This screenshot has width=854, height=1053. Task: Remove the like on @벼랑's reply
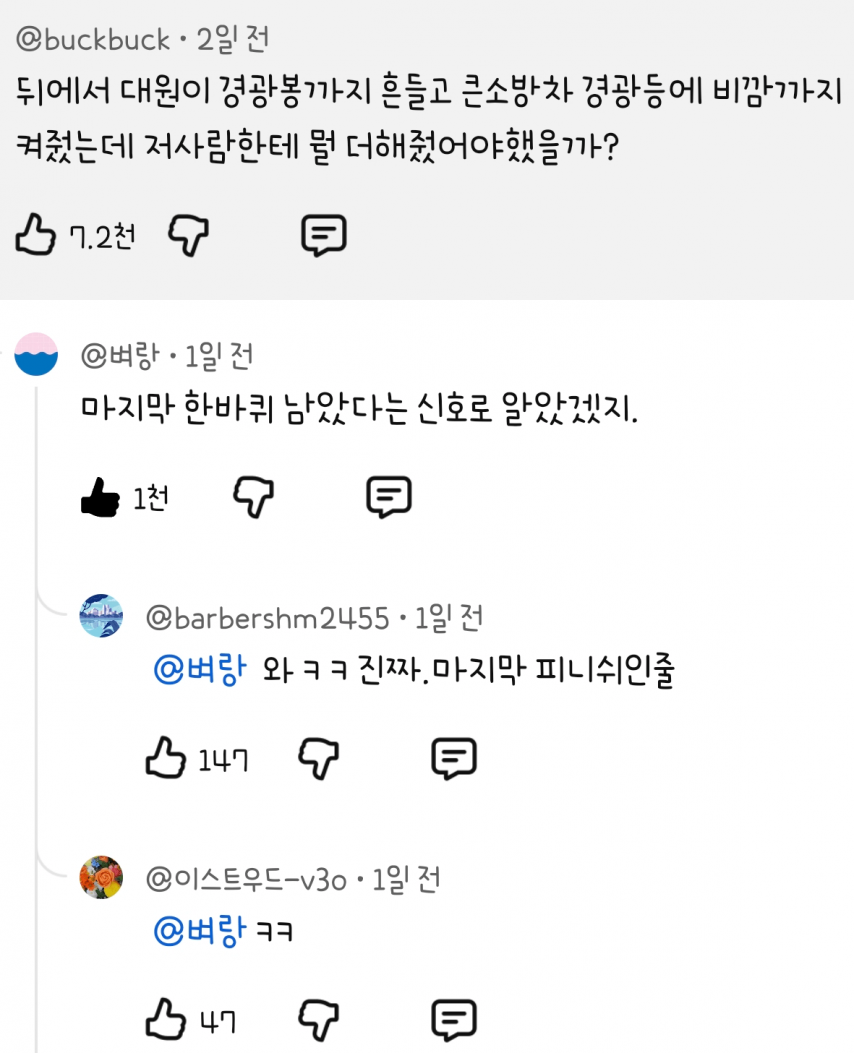pos(100,497)
